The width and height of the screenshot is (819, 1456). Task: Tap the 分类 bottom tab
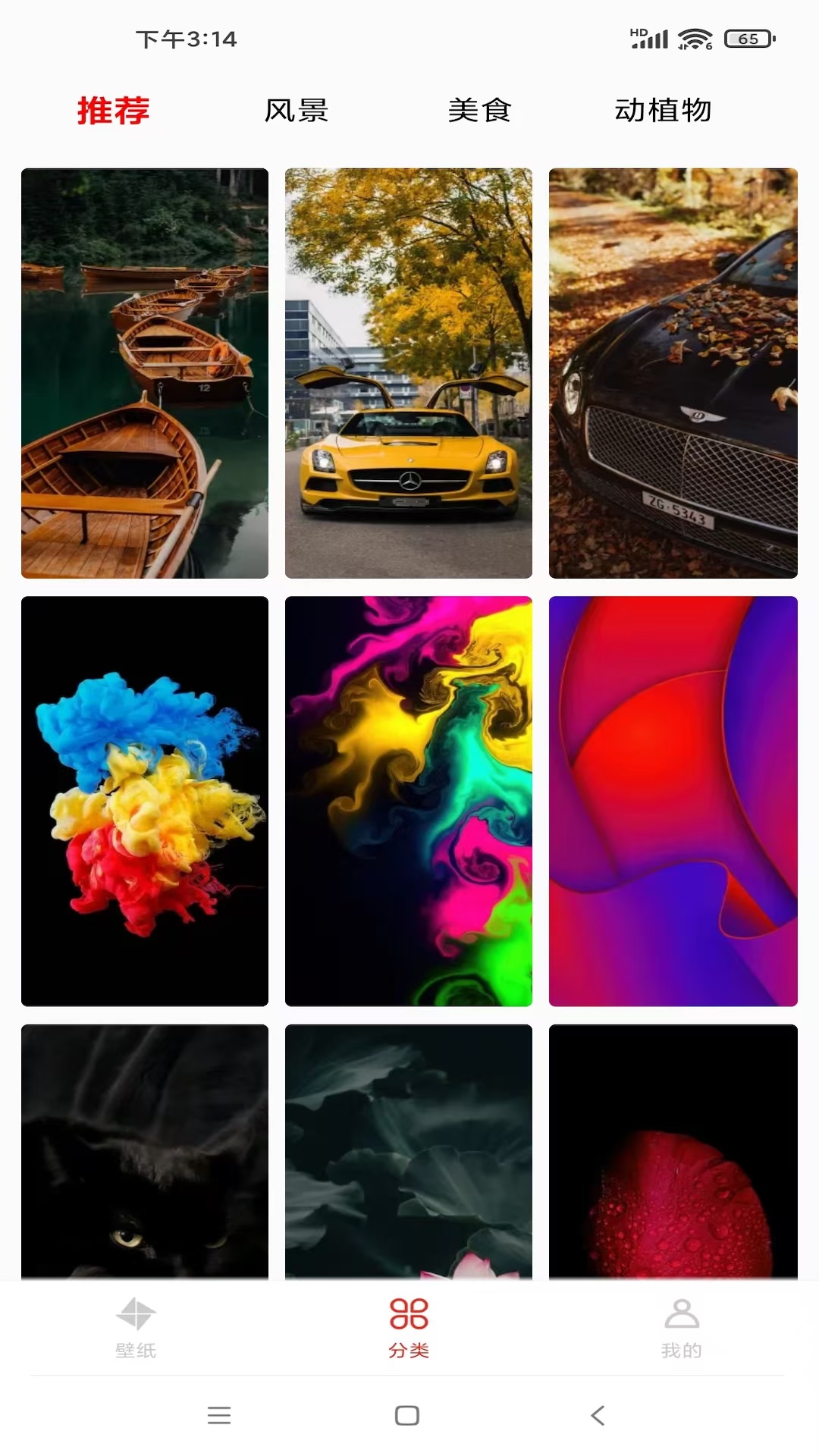(409, 1327)
